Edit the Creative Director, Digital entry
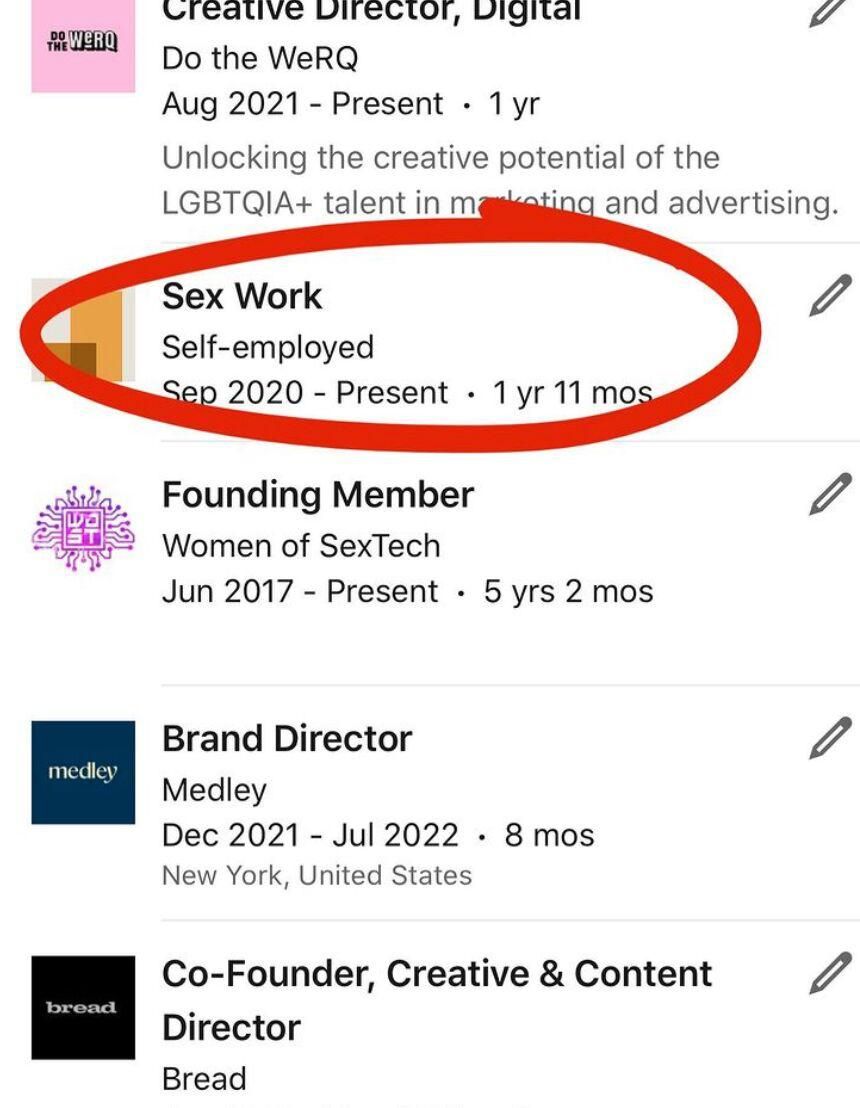860x1108 pixels. (x=830, y=12)
